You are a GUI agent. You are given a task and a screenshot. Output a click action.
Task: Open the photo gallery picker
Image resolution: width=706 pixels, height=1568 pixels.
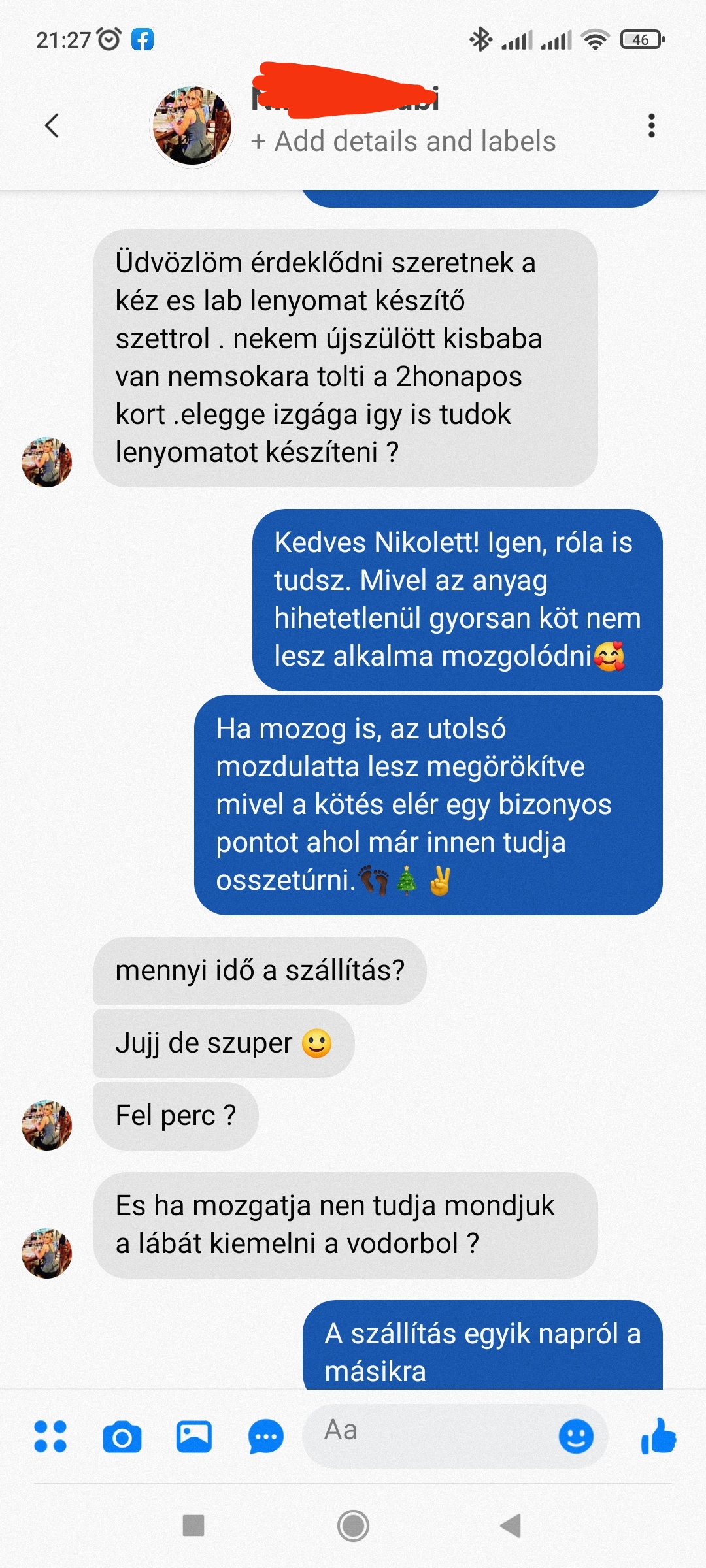(194, 1437)
